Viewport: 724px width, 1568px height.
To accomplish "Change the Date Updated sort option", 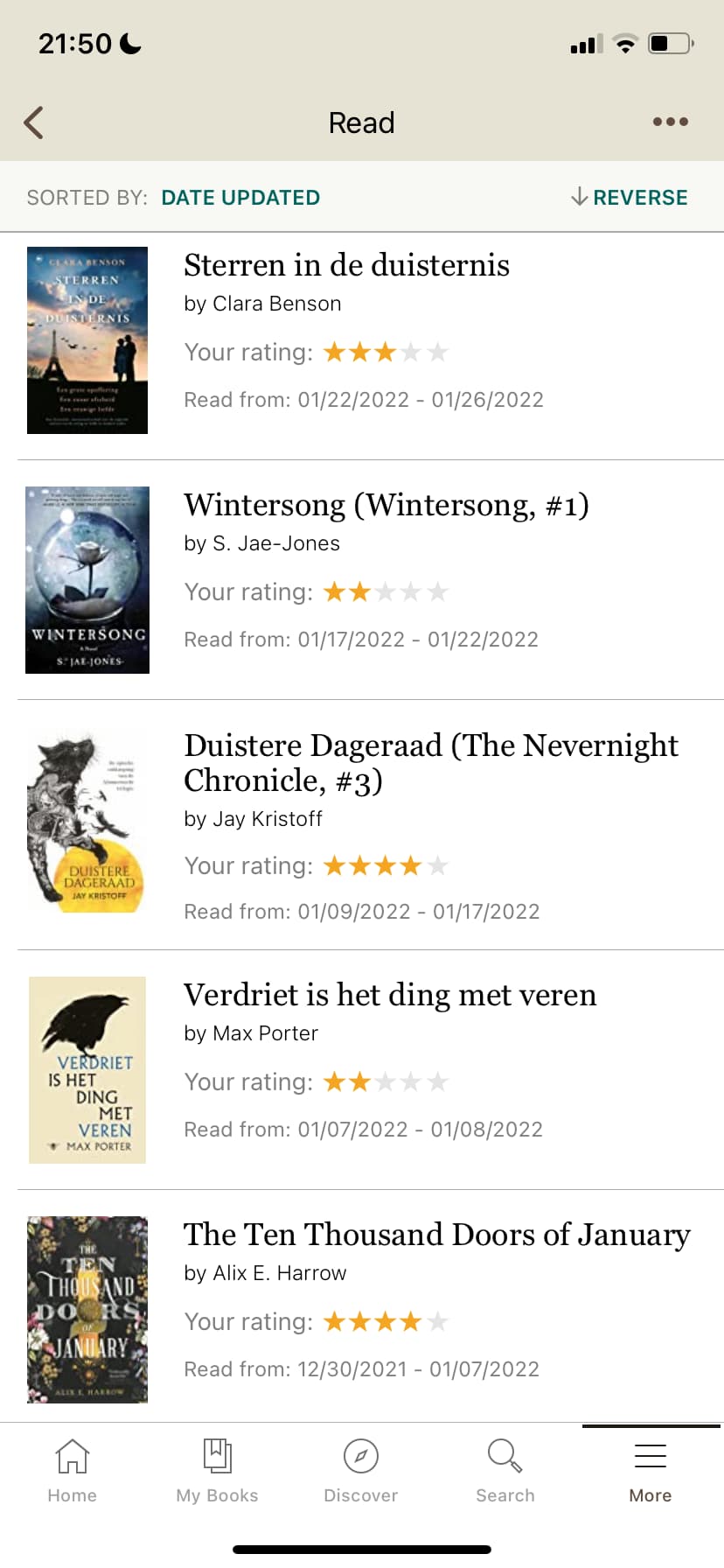I will (240, 198).
